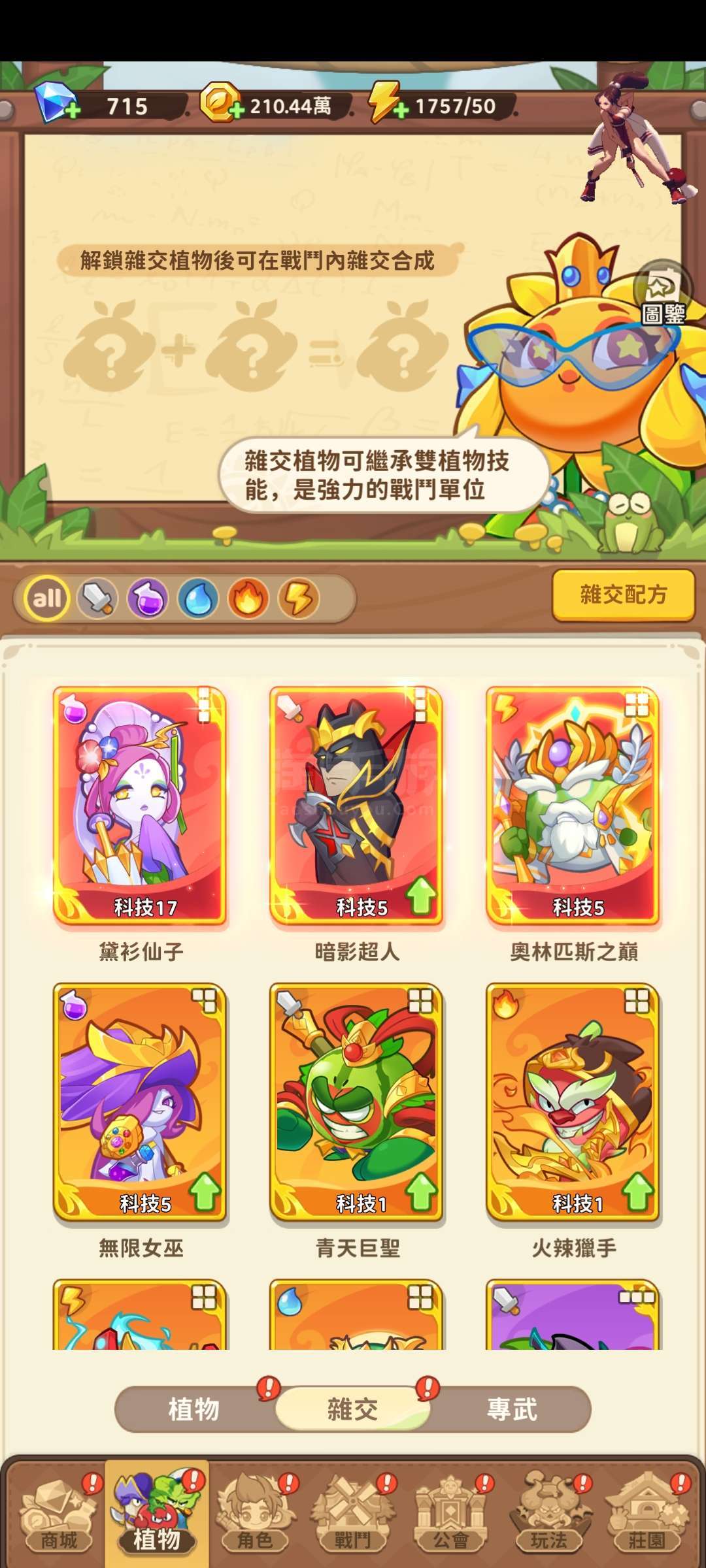Image resolution: width=706 pixels, height=1568 pixels.
Task: Filter by the lightning type
Action: coord(299,598)
